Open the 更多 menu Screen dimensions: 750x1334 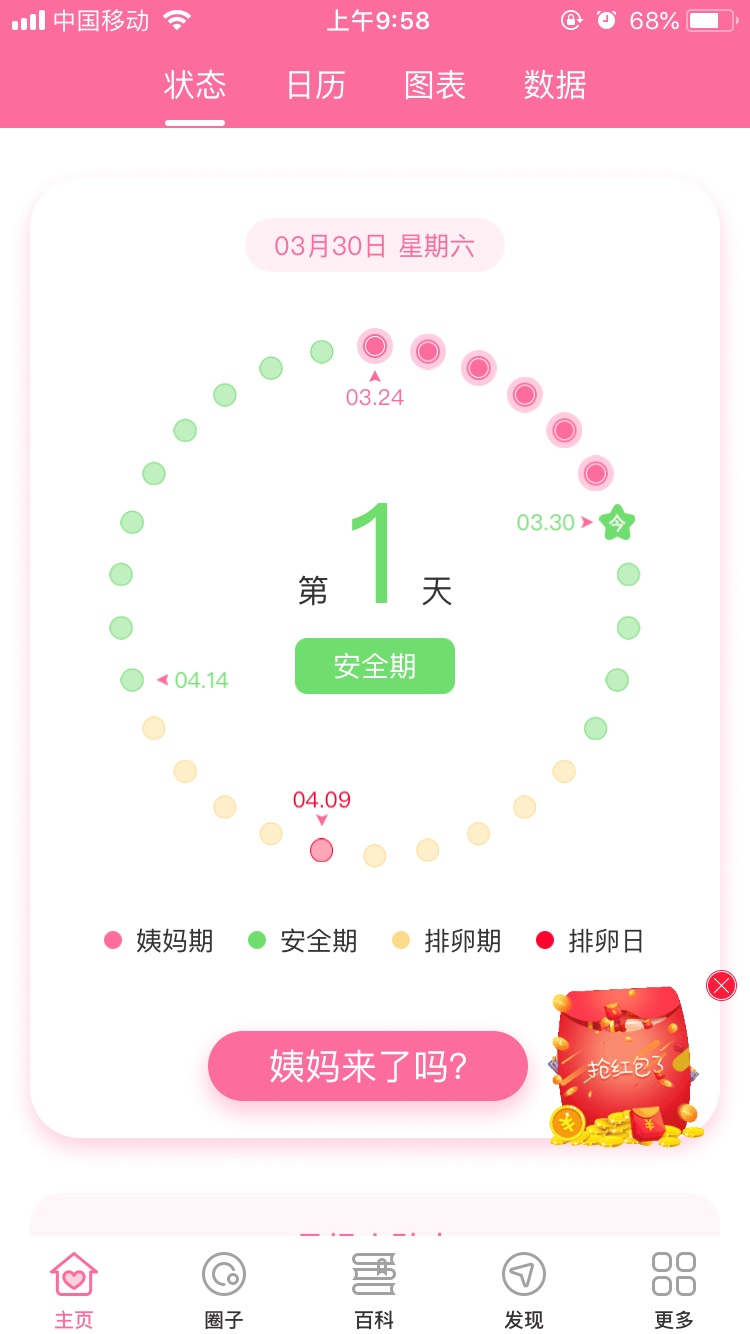pyautogui.click(x=674, y=1288)
